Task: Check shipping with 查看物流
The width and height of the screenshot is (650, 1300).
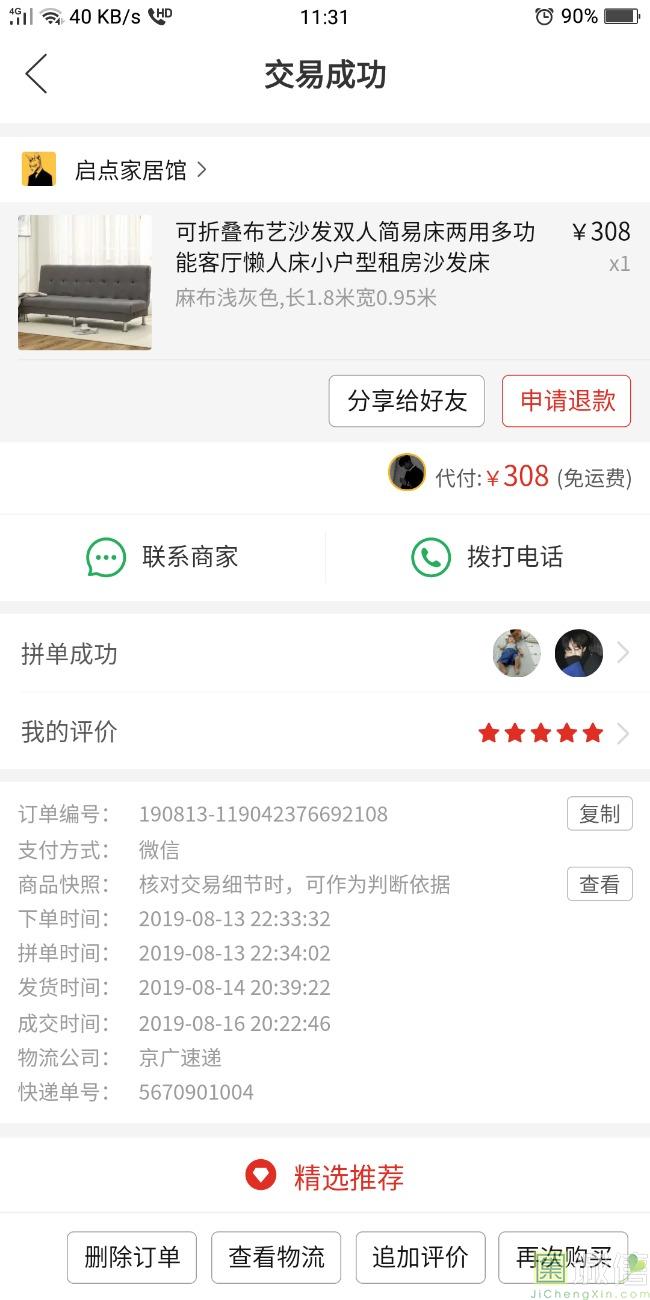Action: point(276,1257)
